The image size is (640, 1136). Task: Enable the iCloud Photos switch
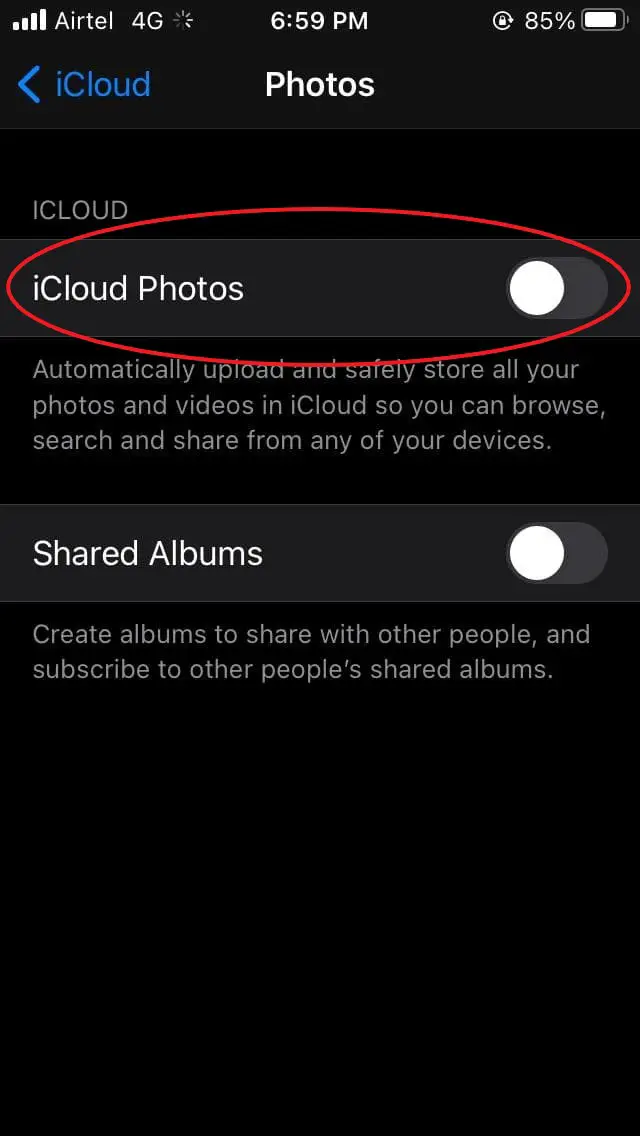pyautogui.click(x=556, y=290)
